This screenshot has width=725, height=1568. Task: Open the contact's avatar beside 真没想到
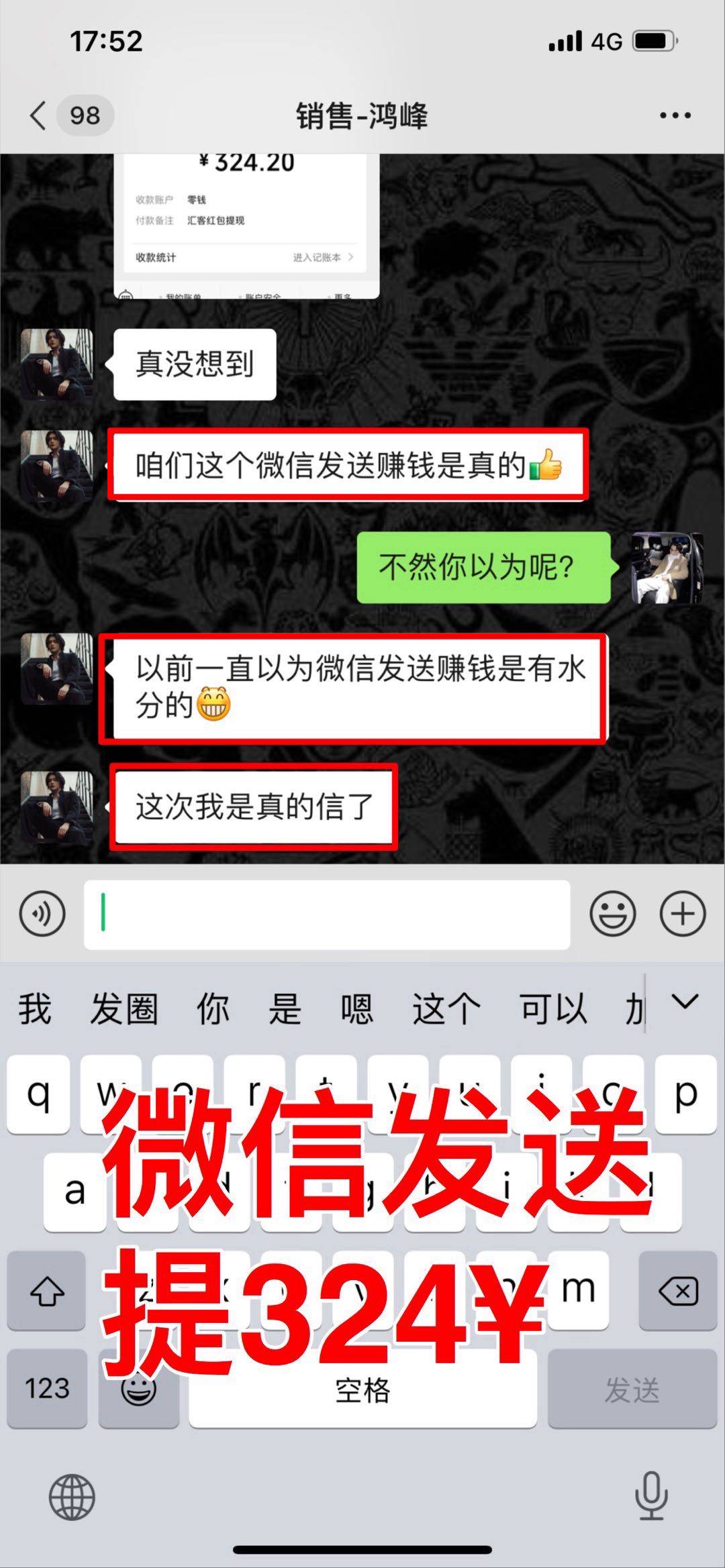coord(57,364)
